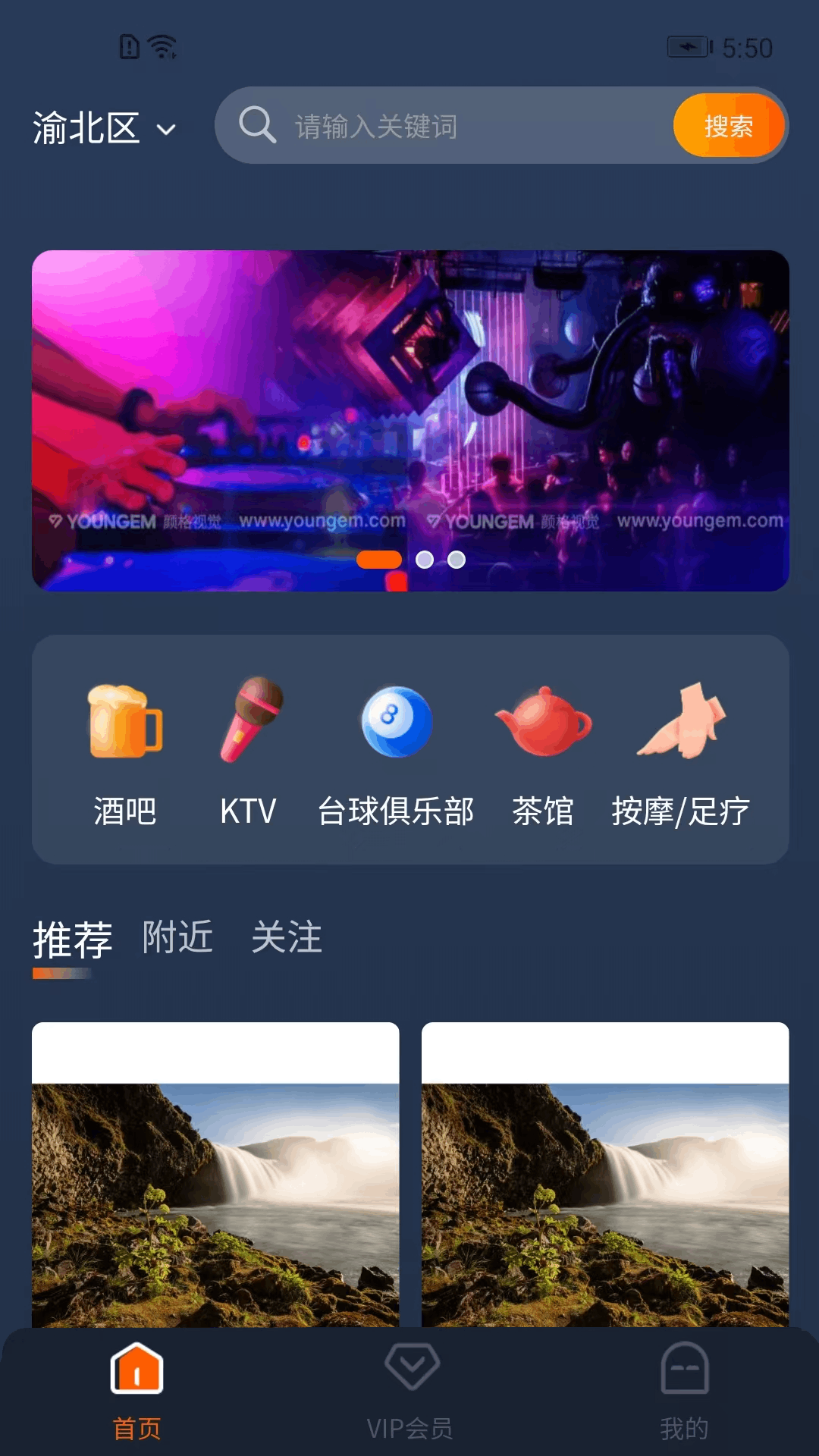
Task: Tap the search magnifier icon
Action: [x=258, y=125]
